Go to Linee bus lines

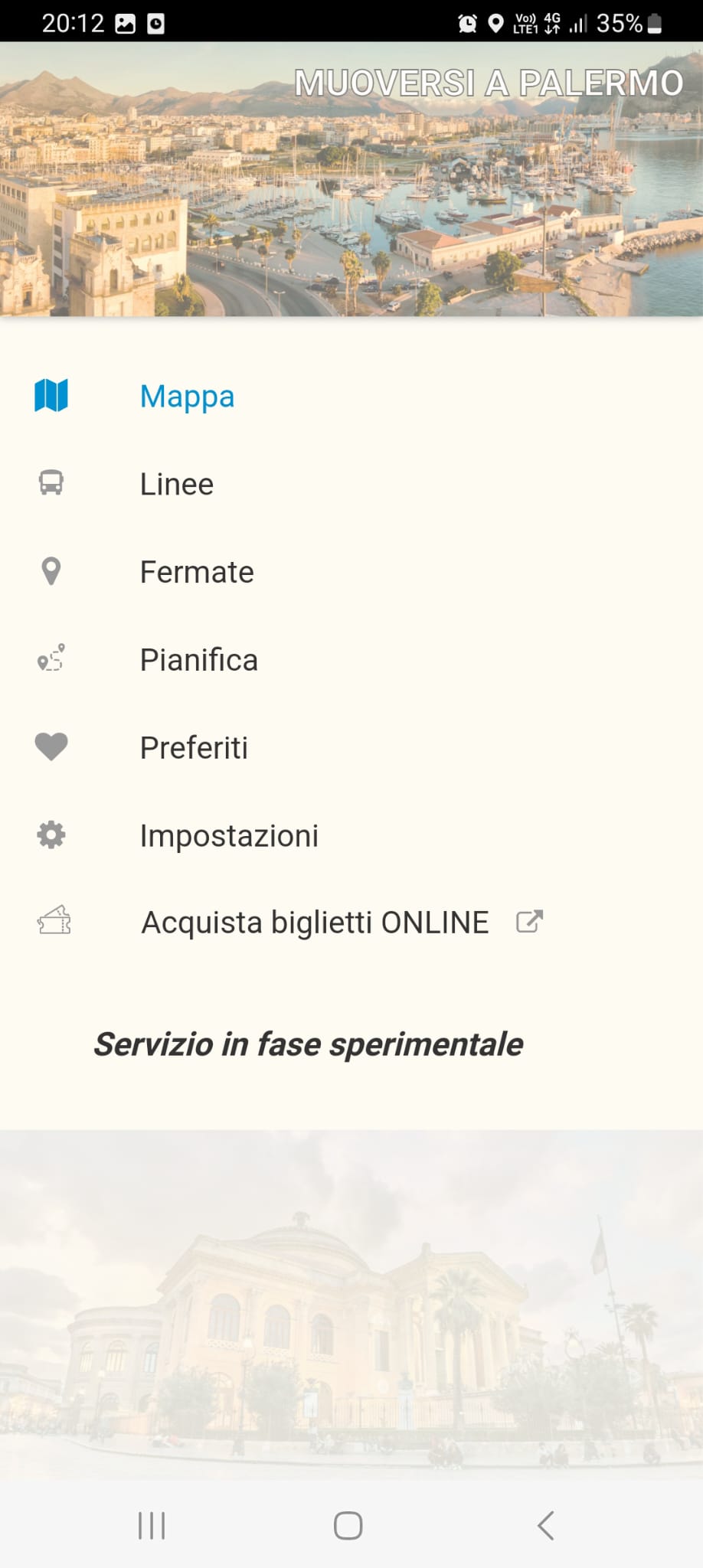(177, 484)
